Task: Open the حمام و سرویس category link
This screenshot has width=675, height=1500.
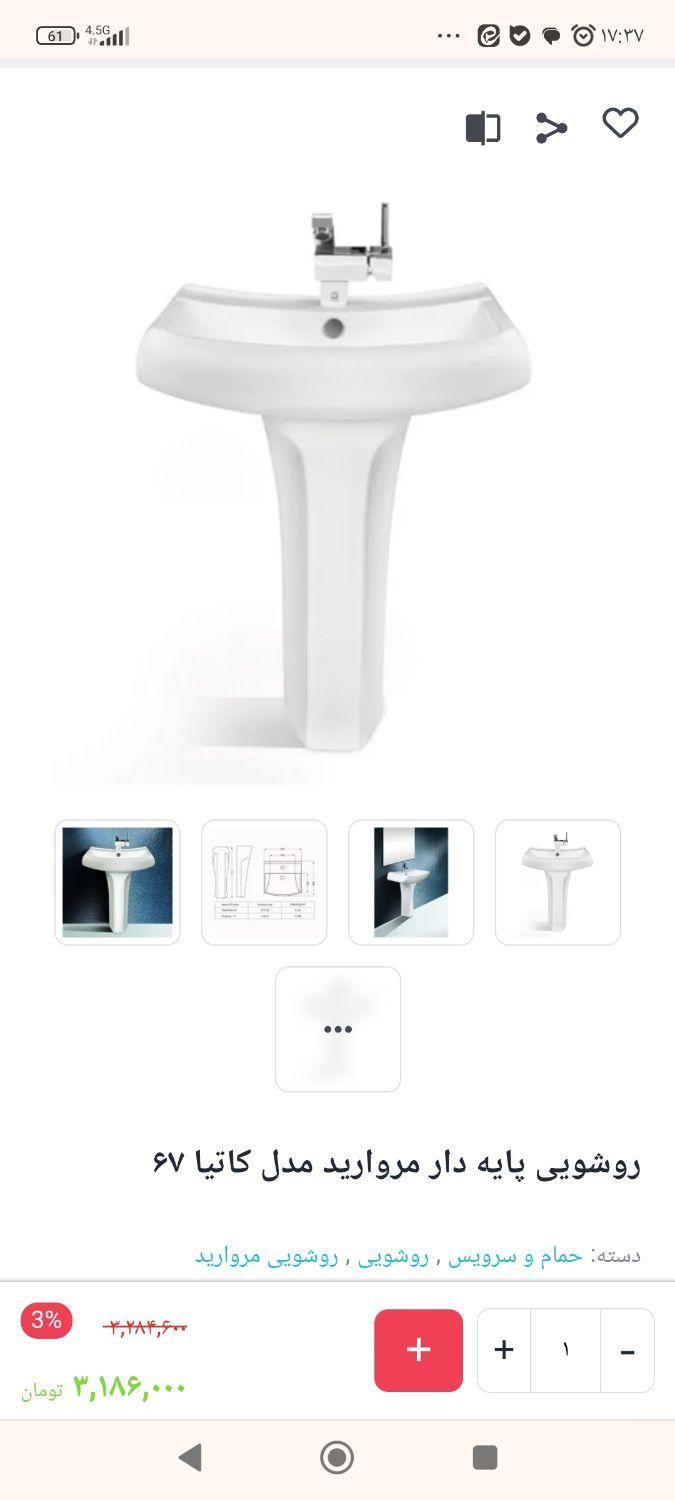Action: [515, 1256]
